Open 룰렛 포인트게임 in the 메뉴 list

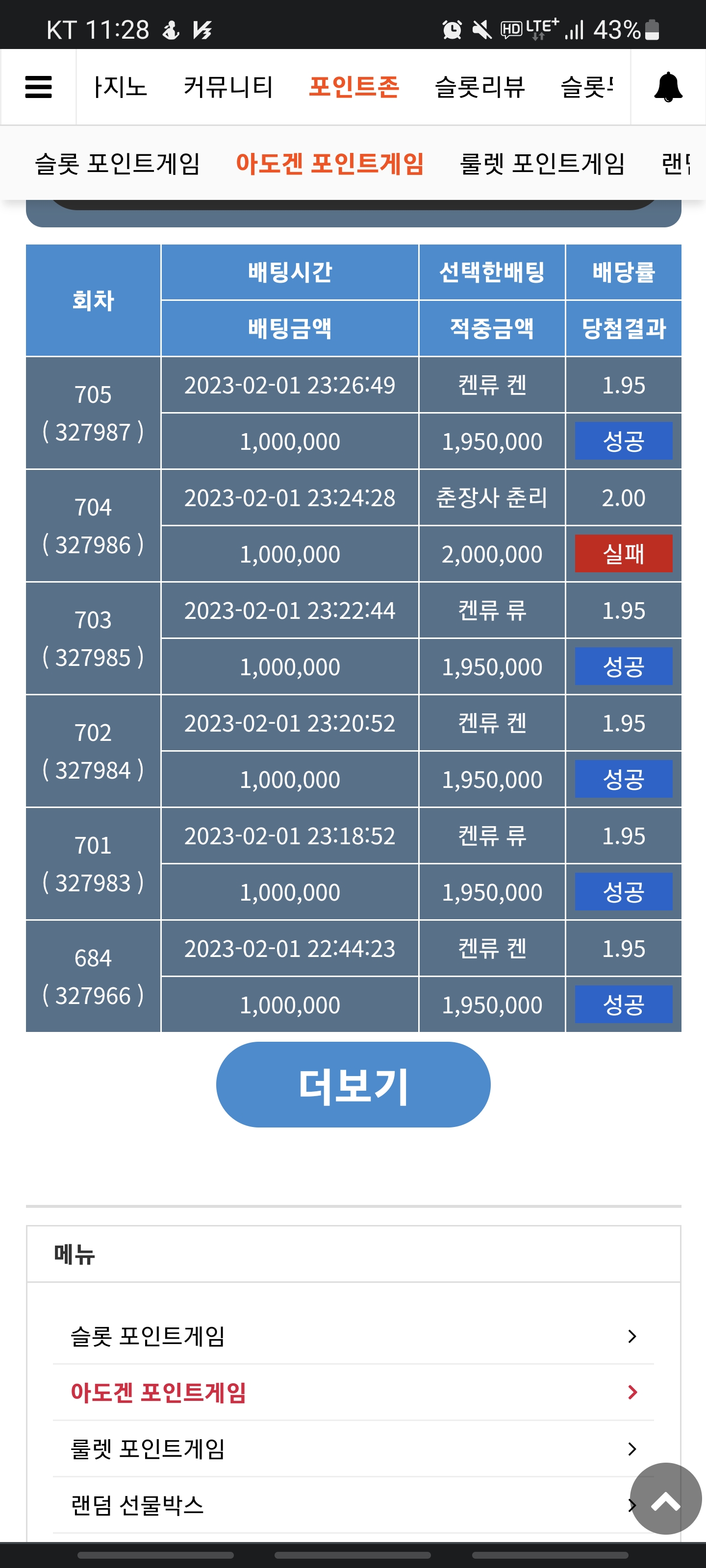coord(353,1449)
